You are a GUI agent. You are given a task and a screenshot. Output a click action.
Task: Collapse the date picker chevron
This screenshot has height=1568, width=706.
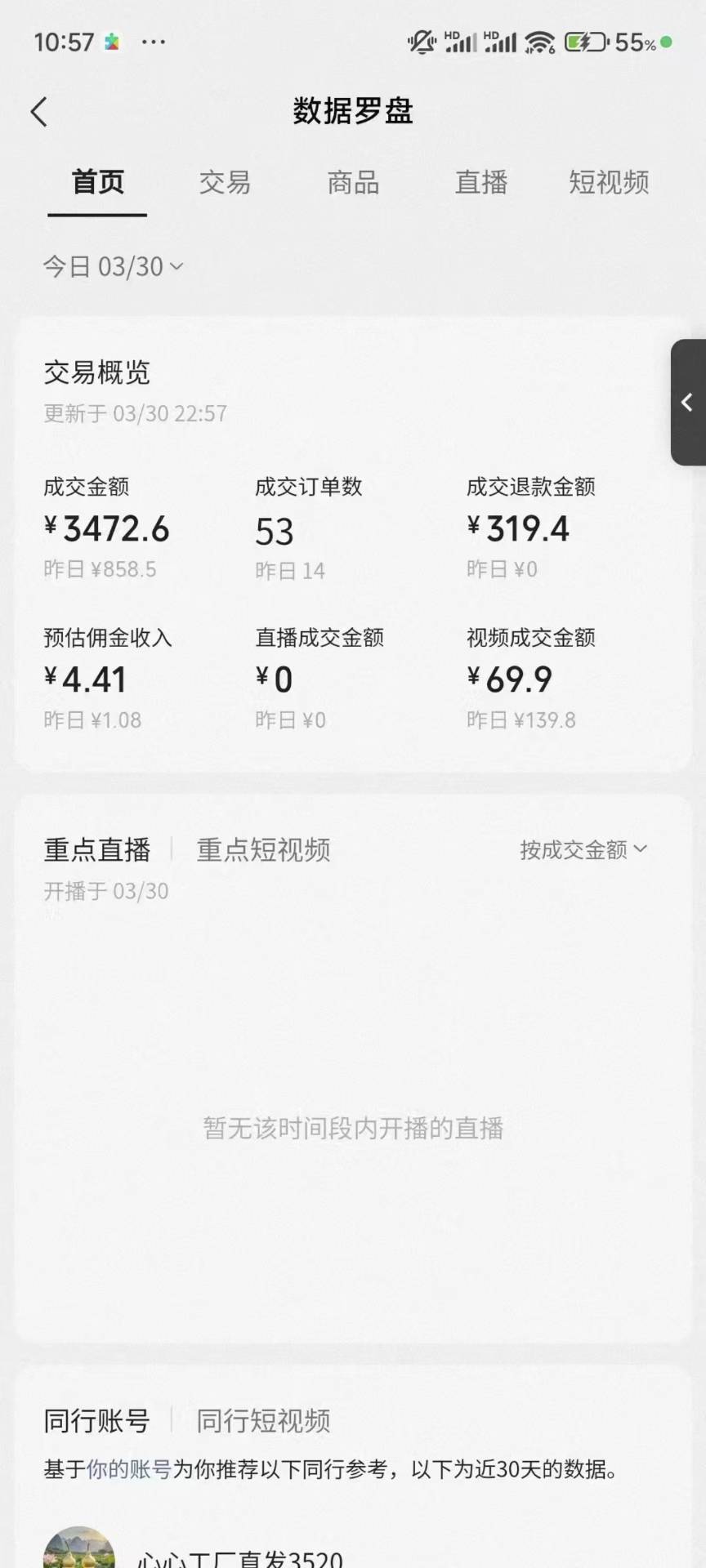[x=176, y=268]
